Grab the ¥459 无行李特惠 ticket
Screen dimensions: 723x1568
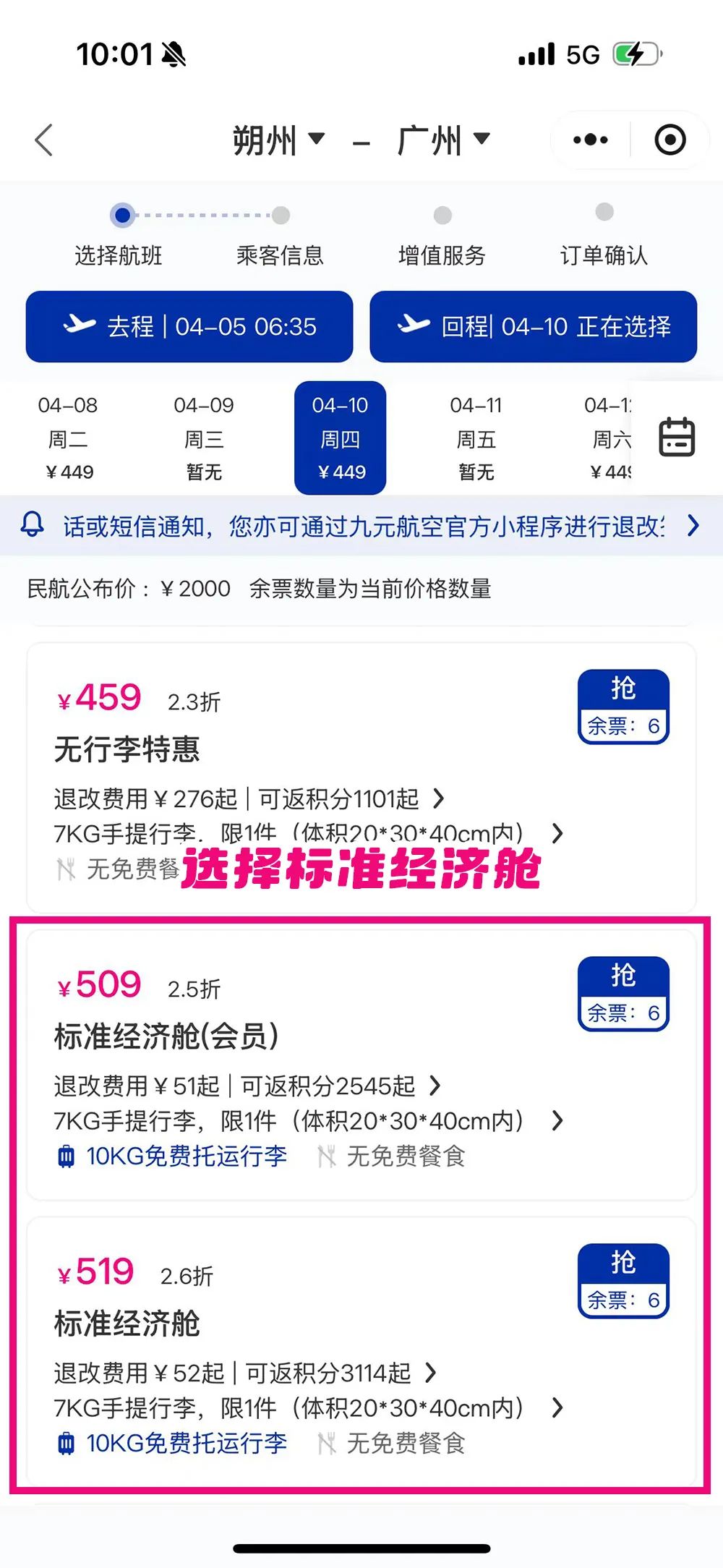(623, 706)
